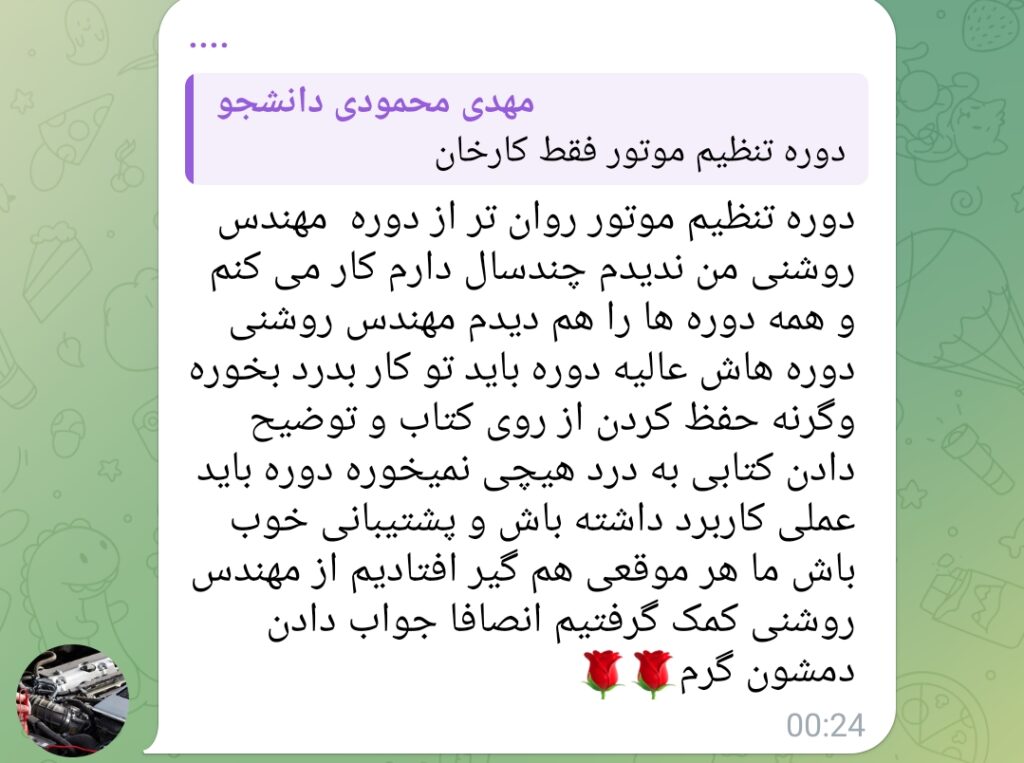Screen dimensions: 1024x763
Task: Open the sender's engine profile picture
Action: click(x=72, y=699)
